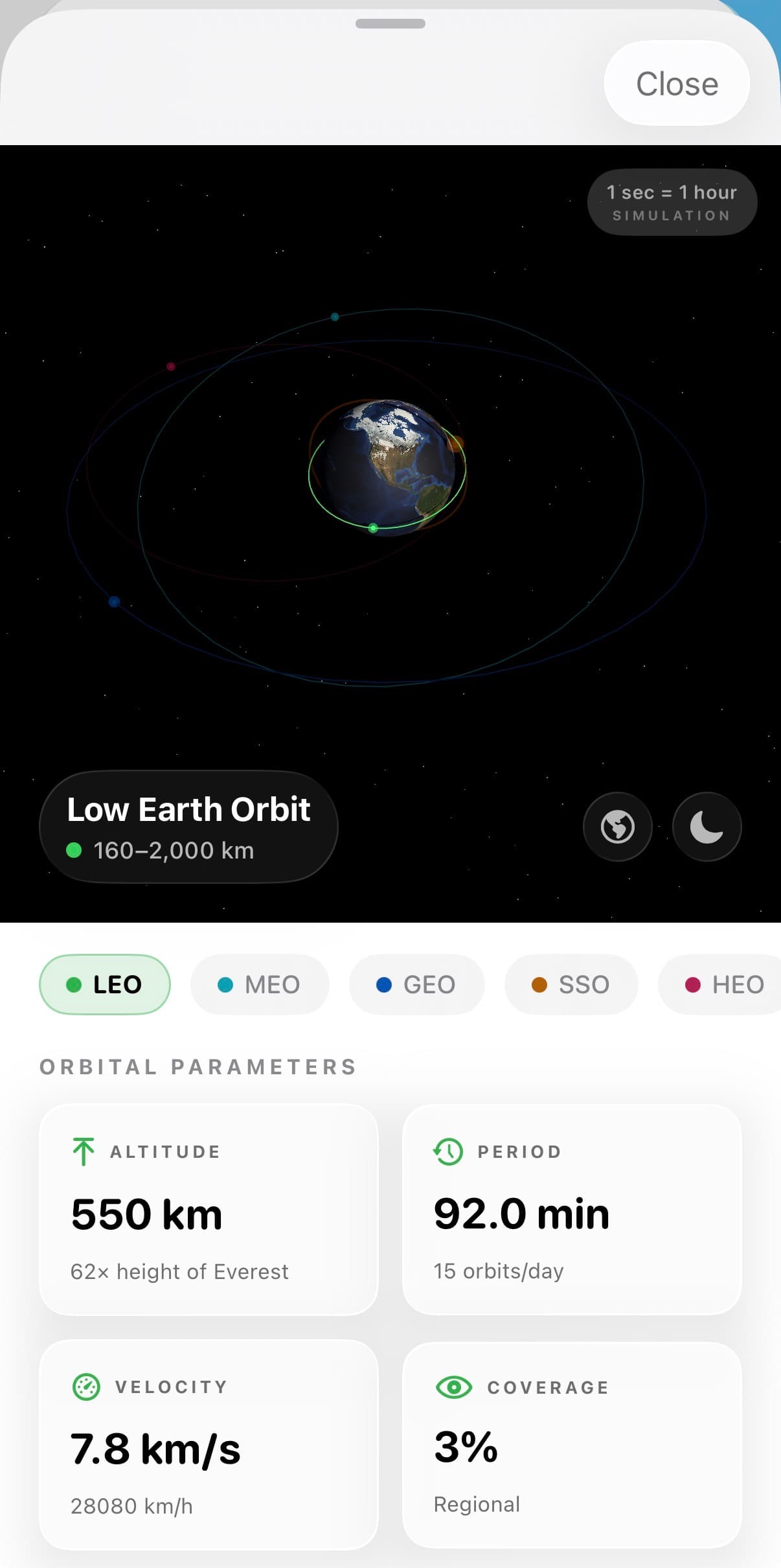
Task: Click the blue GEO satellite dot on its orbit
Action: pos(113,601)
